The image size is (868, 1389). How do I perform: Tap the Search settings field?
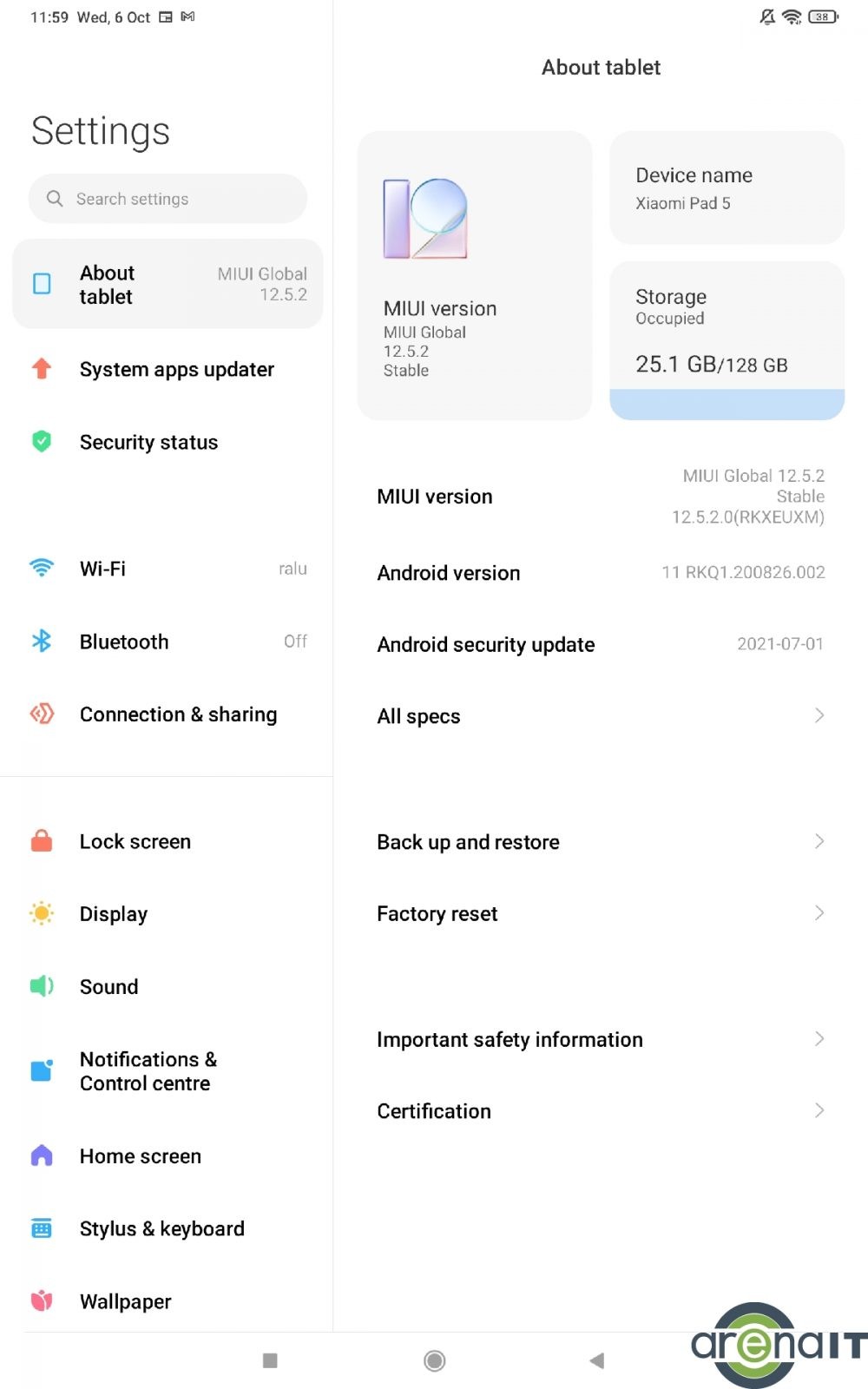tap(168, 199)
